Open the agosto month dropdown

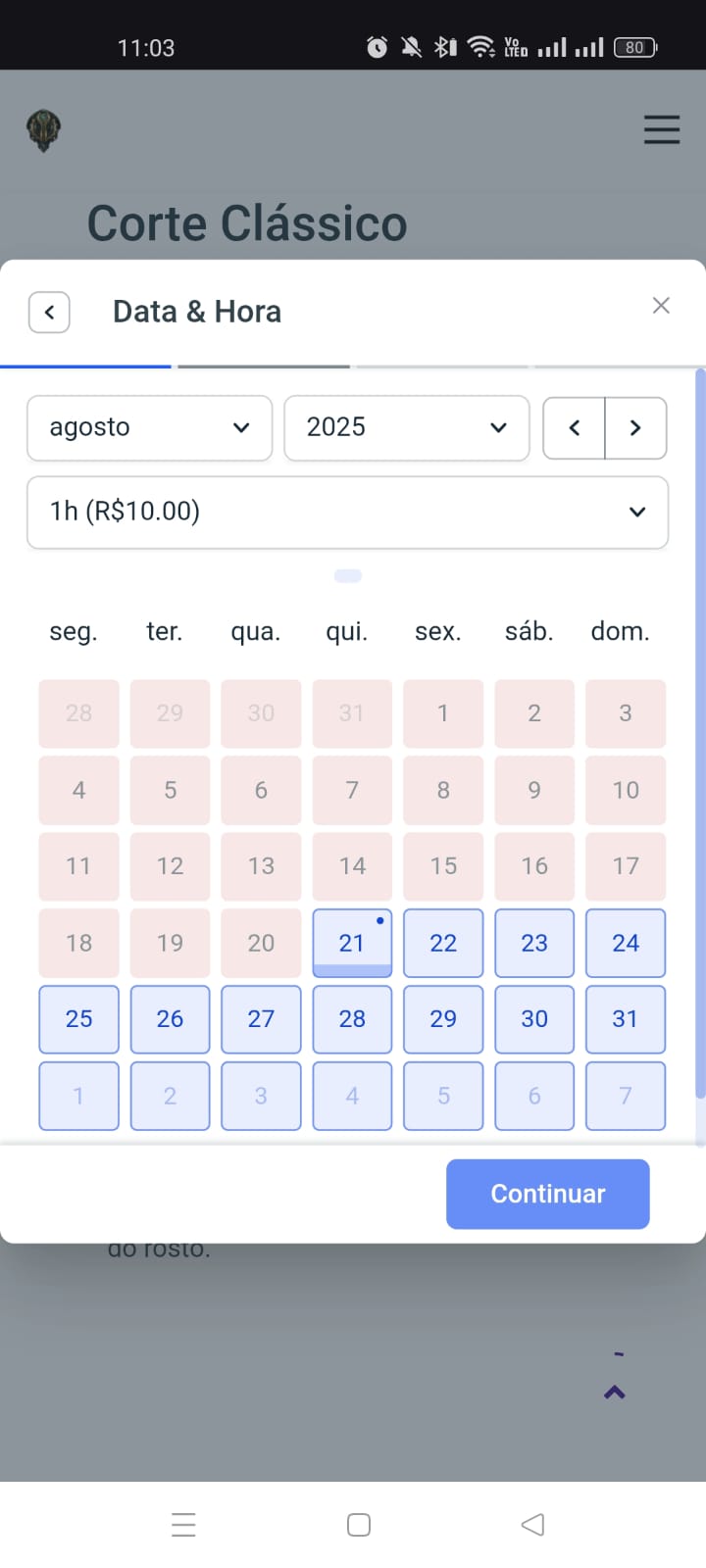149,427
